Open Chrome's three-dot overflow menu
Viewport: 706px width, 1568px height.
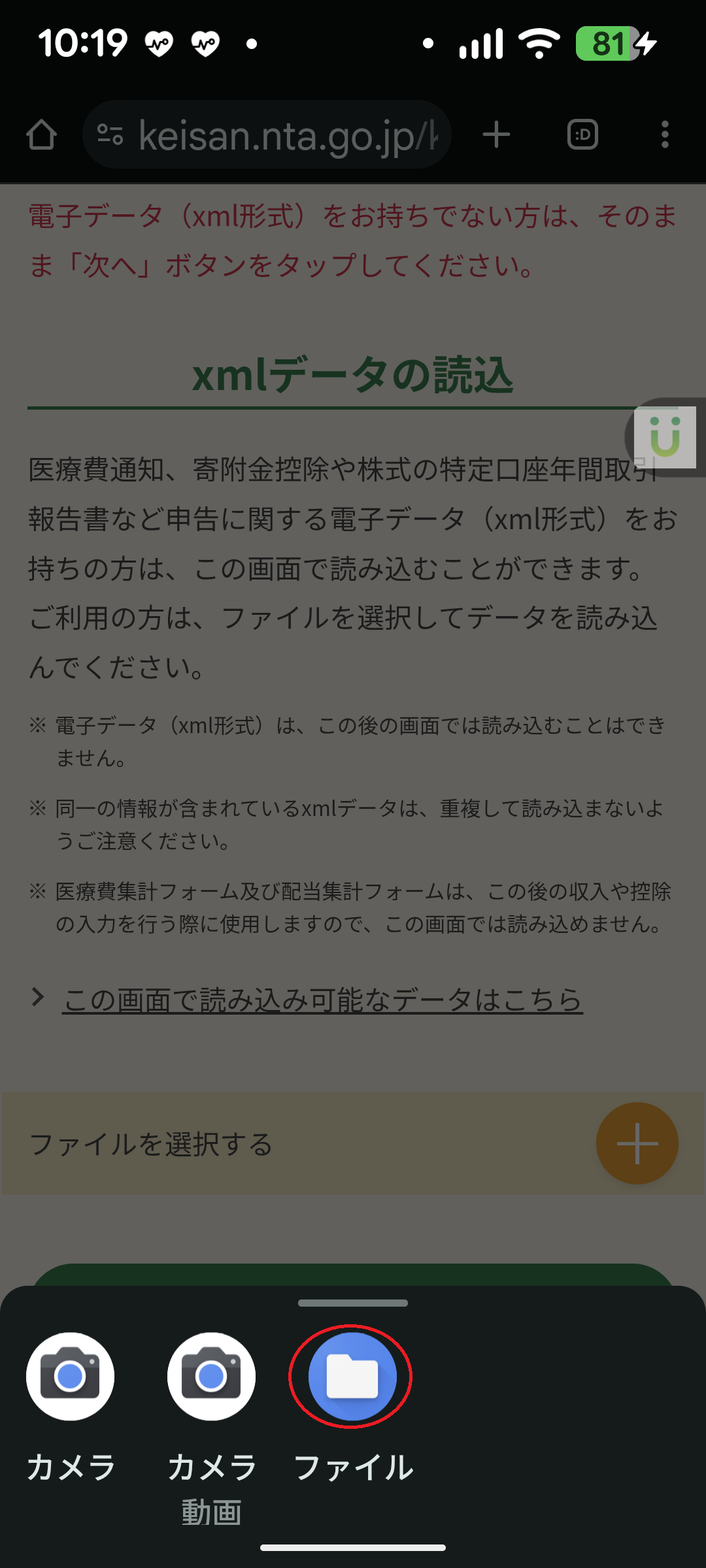click(664, 135)
